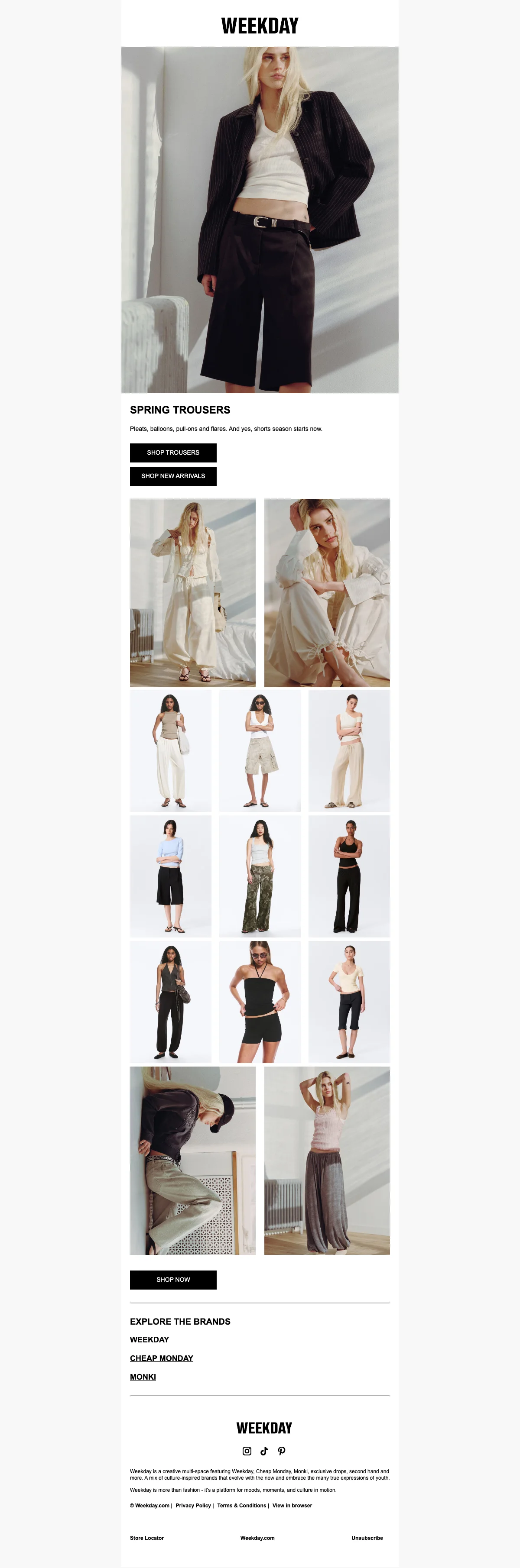The width and height of the screenshot is (520, 1568).
Task: Open the camo print trousers product tile
Action: click(260, 876)
